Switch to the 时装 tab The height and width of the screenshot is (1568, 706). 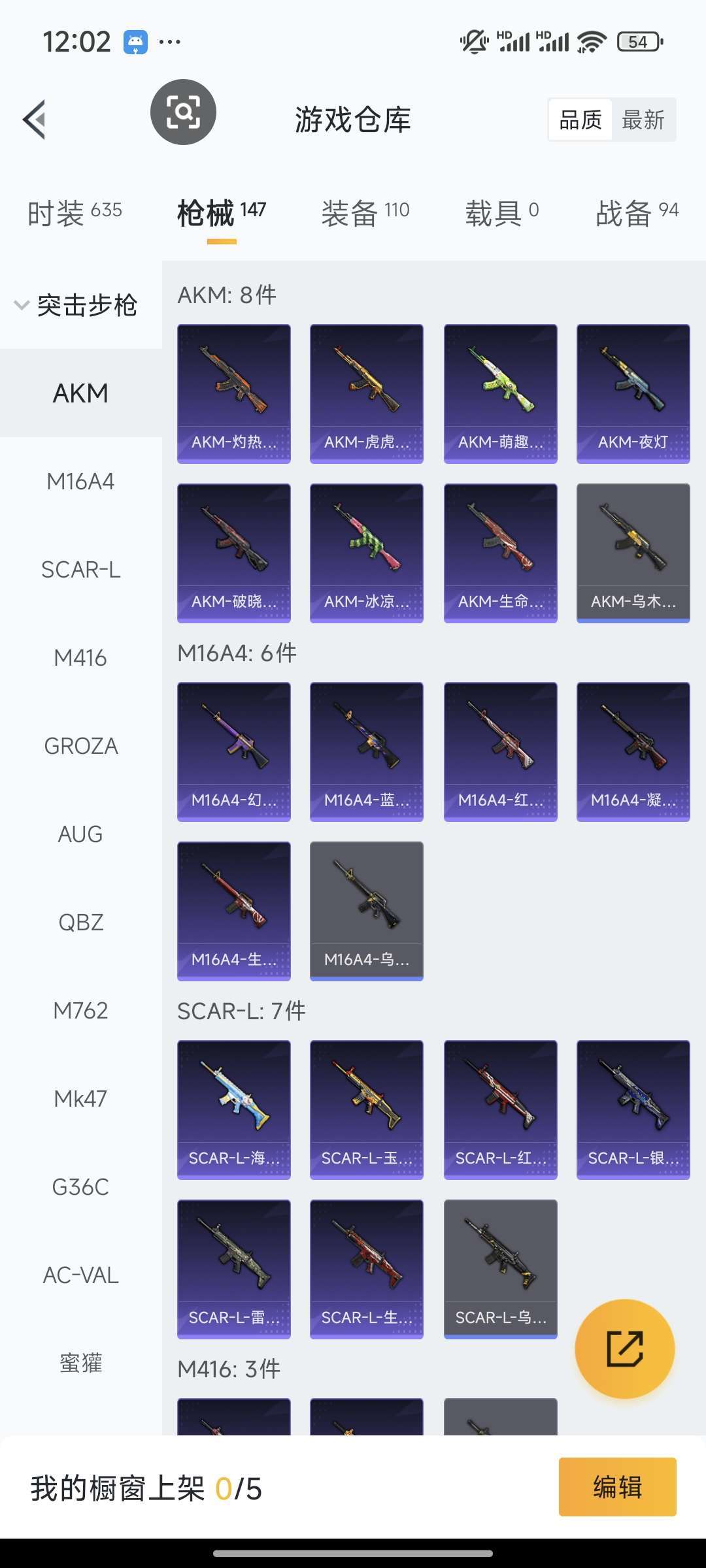pyautogui.click(x=75, y=213)
